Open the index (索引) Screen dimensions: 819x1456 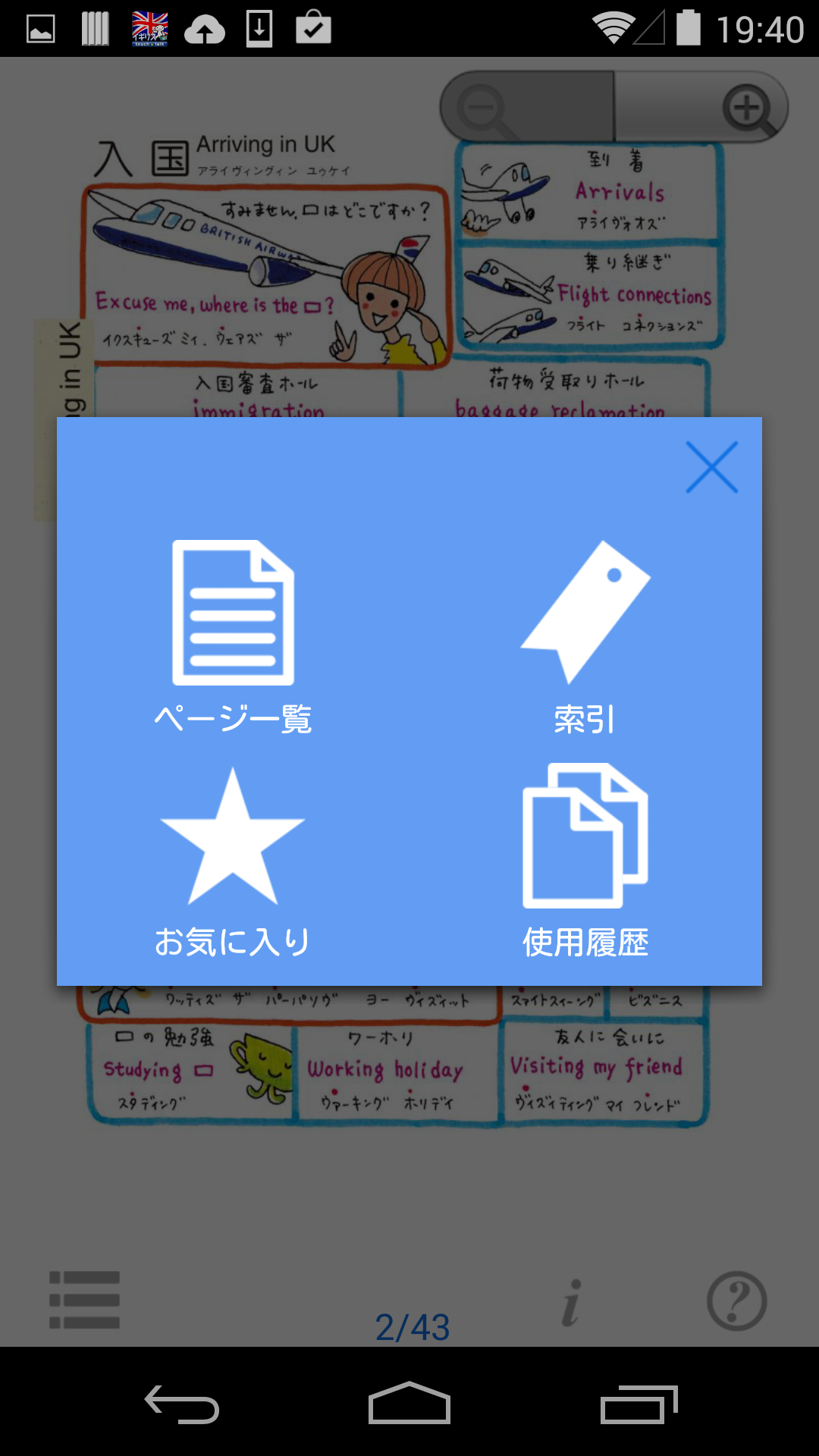click(585, 634)
